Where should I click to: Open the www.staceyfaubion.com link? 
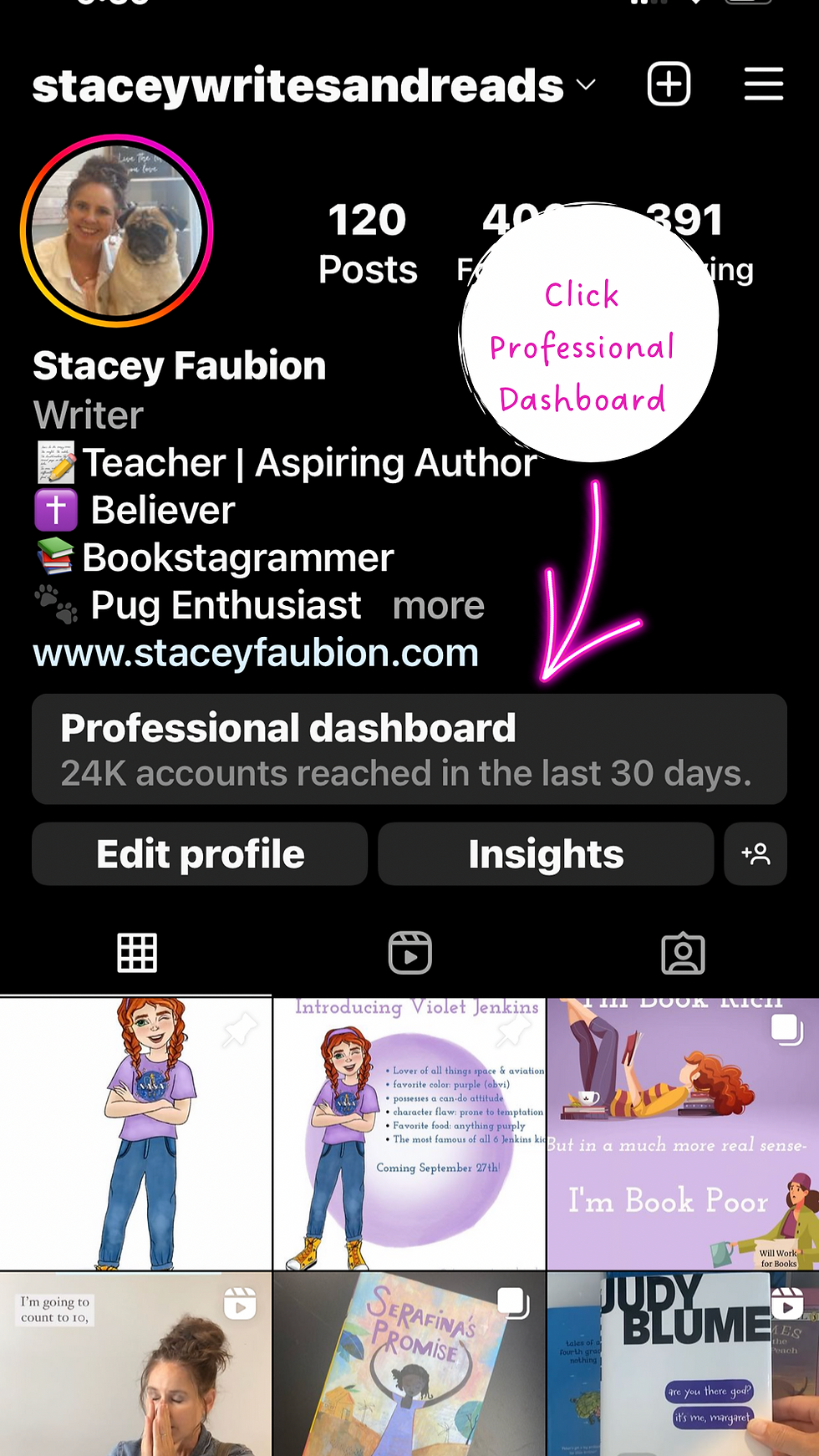256,653
